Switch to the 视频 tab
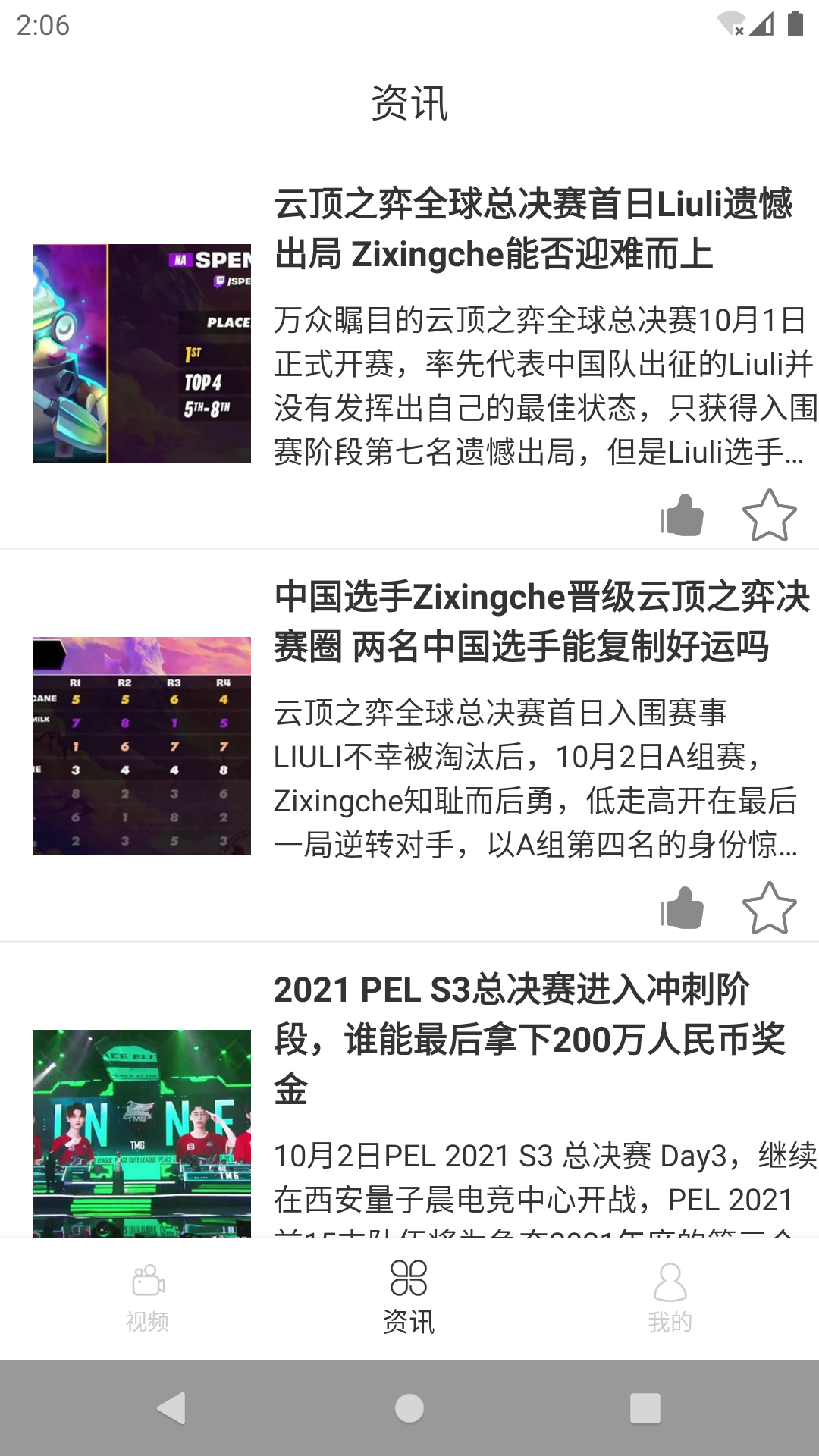 (147, 1298)
